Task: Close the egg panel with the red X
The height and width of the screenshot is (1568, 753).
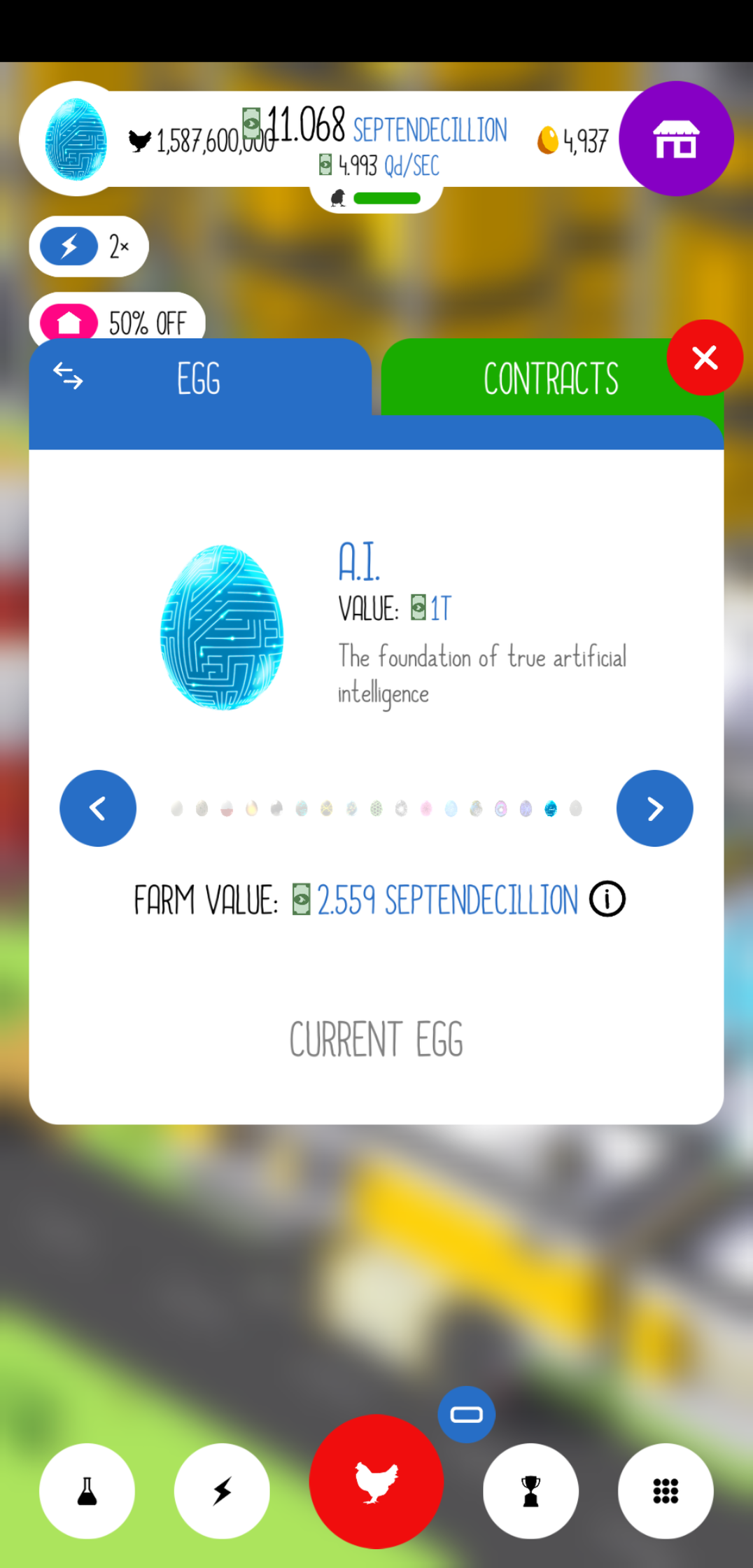Action: [x=704, y=358]
